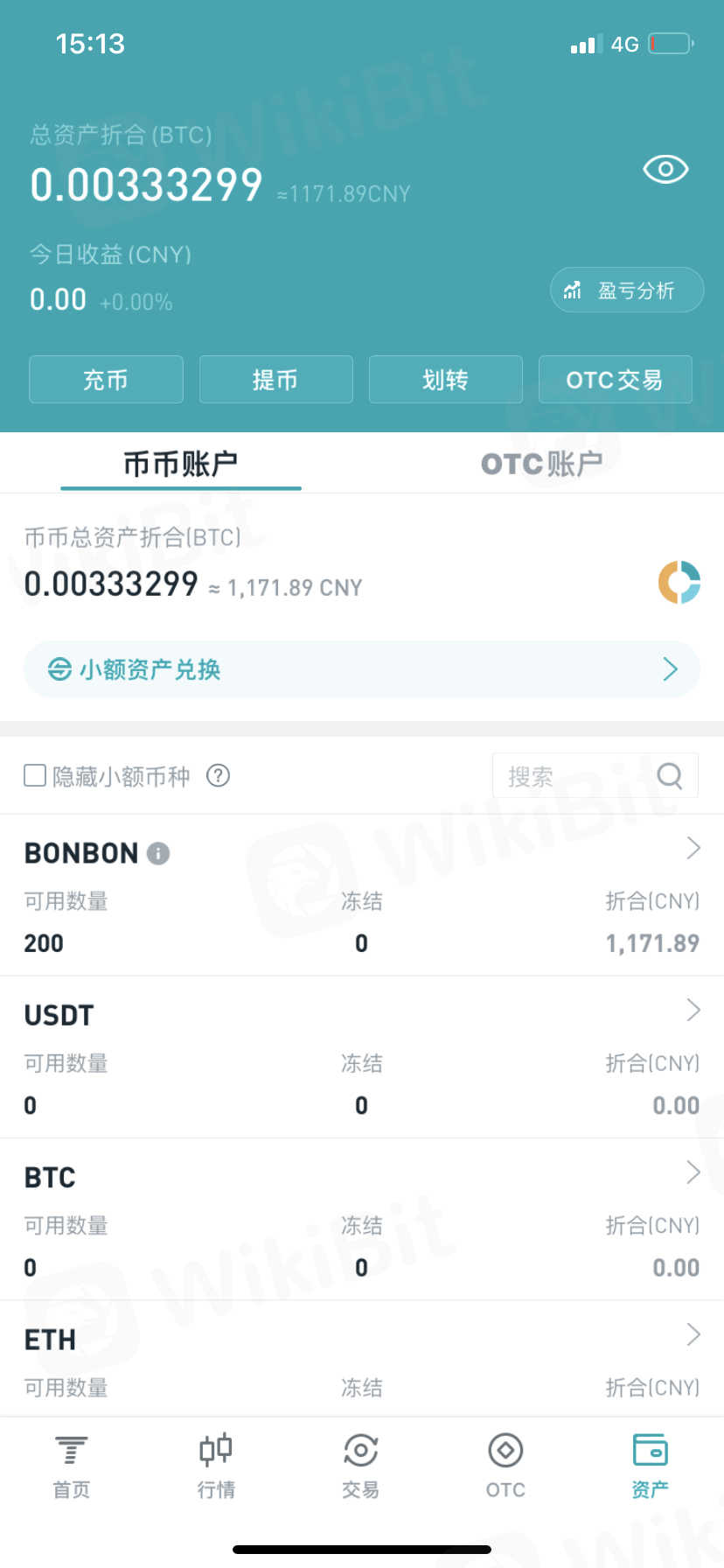Hide asset balance with the eye icon
724x1568 pixels.
(665, 169)
